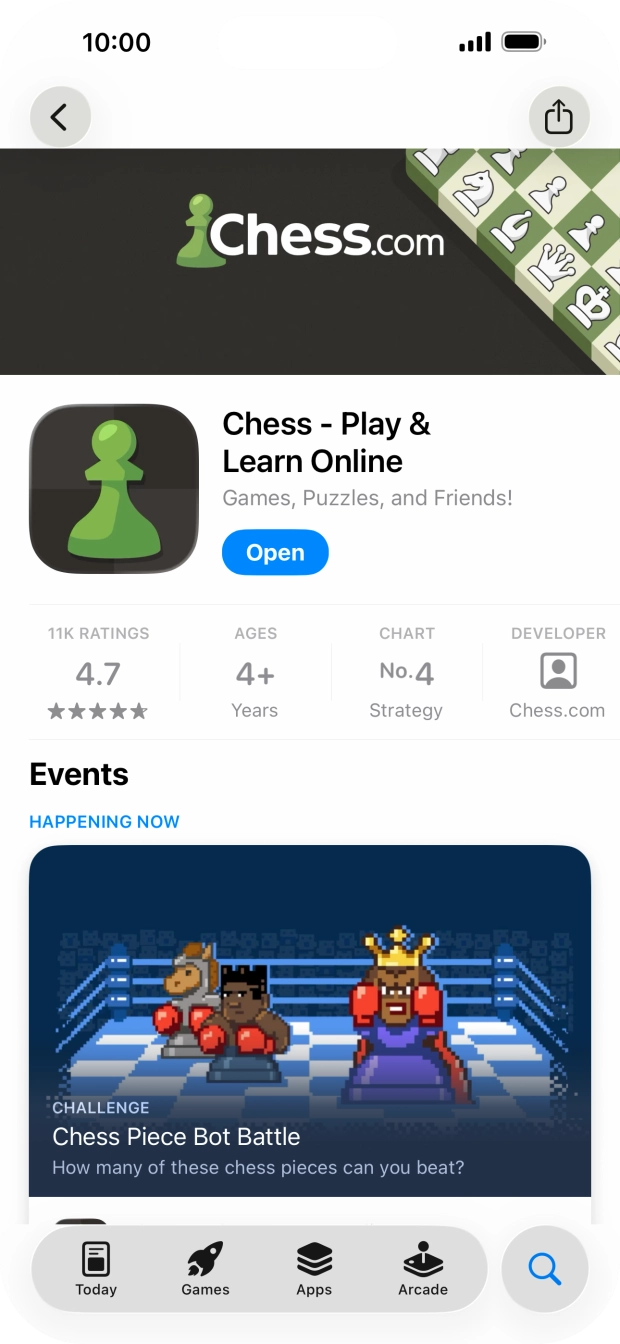Open search with the magnifier button
Screen dimensions: 620x1344
click(x=545, y=1269)
